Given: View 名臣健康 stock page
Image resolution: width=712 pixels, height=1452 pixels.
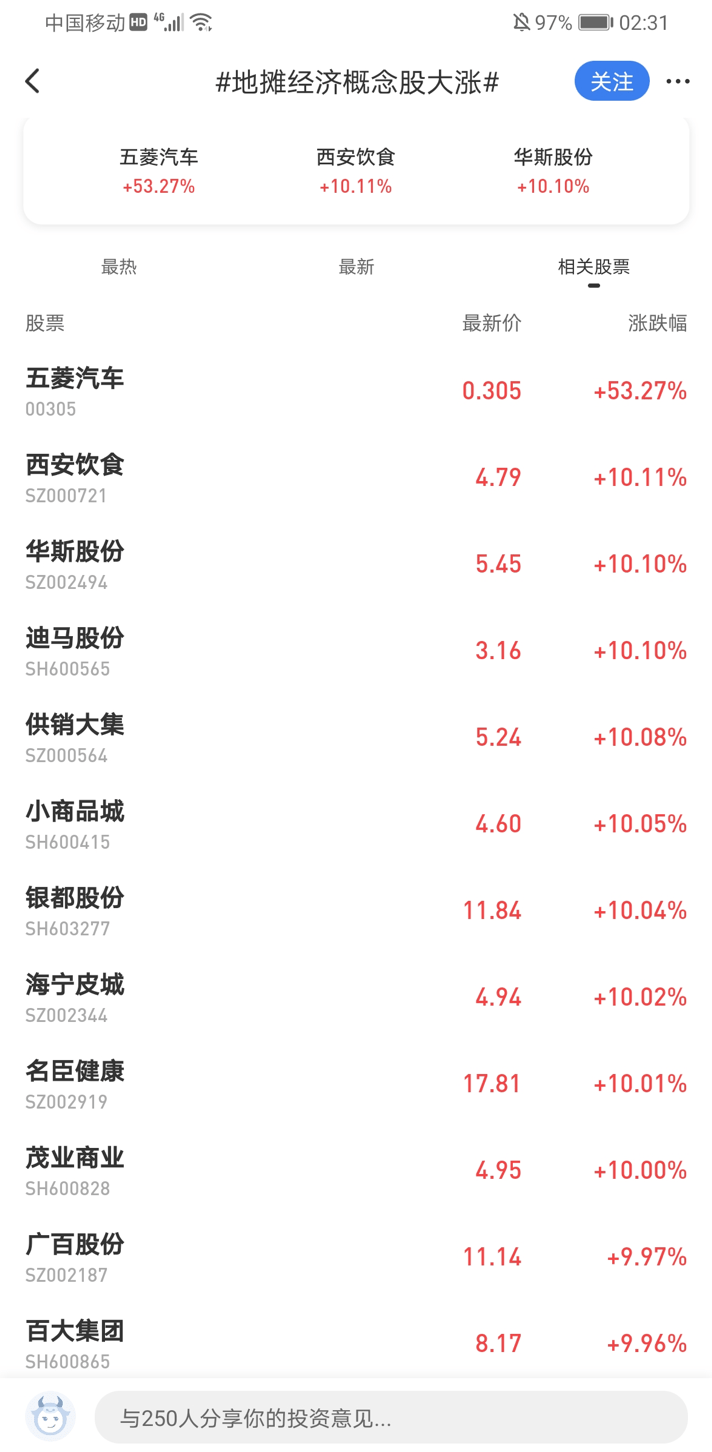Looking at the screenshot, I should click(356, 1084).
